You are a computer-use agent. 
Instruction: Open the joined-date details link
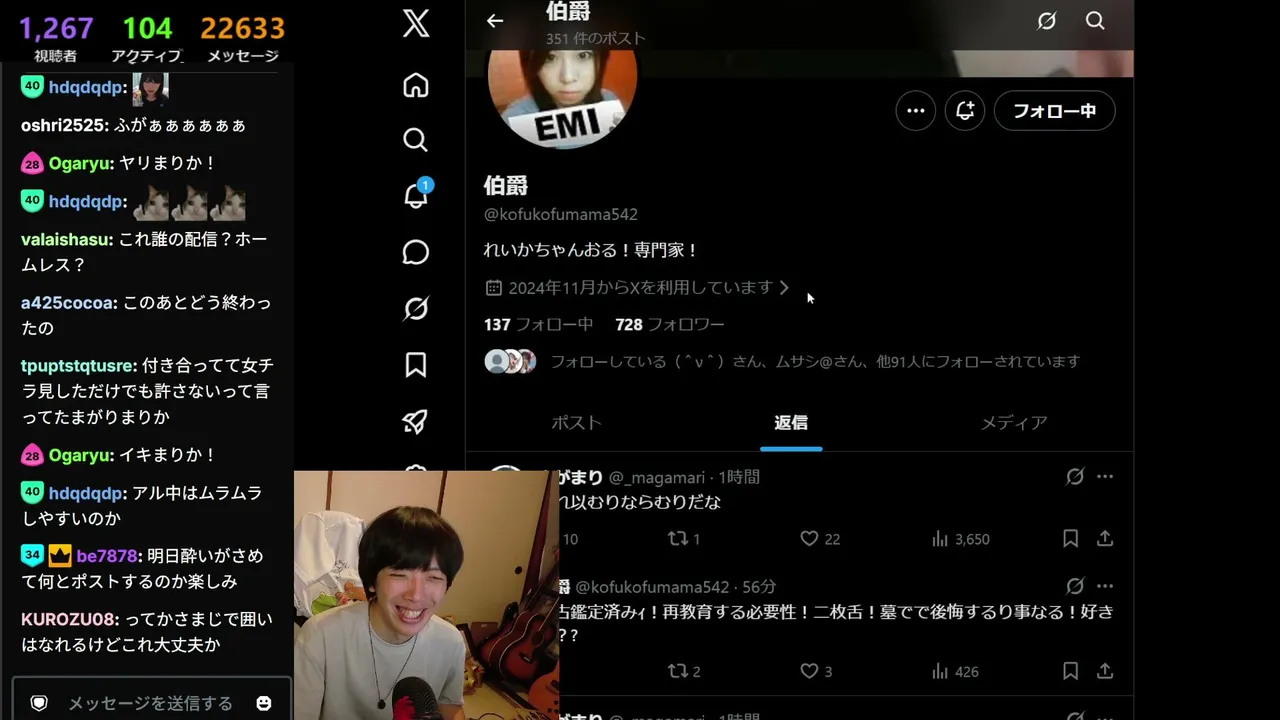tap(637, 288)
